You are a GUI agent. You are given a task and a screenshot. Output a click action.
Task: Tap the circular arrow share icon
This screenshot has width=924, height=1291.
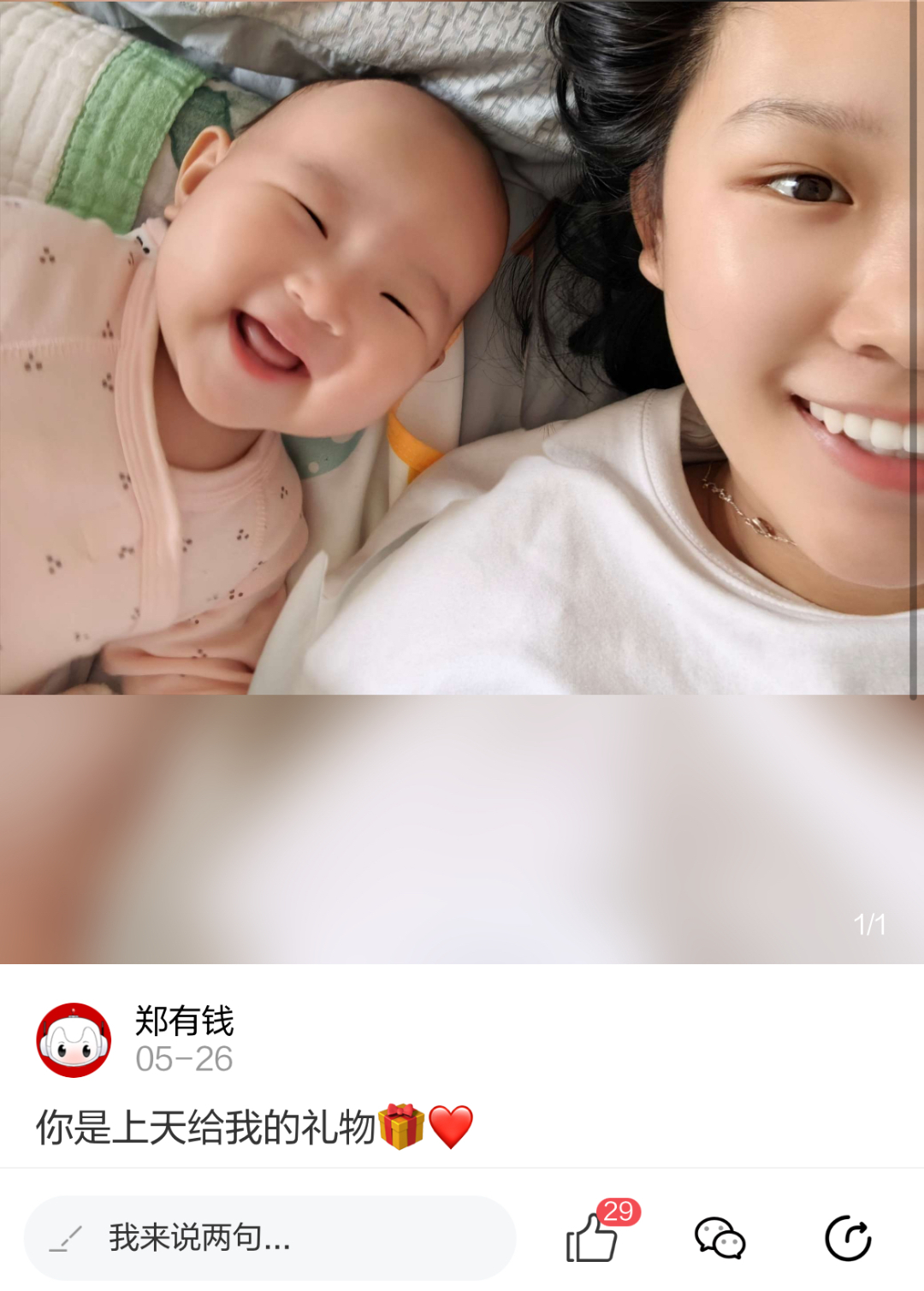(x=847, y=1238)
